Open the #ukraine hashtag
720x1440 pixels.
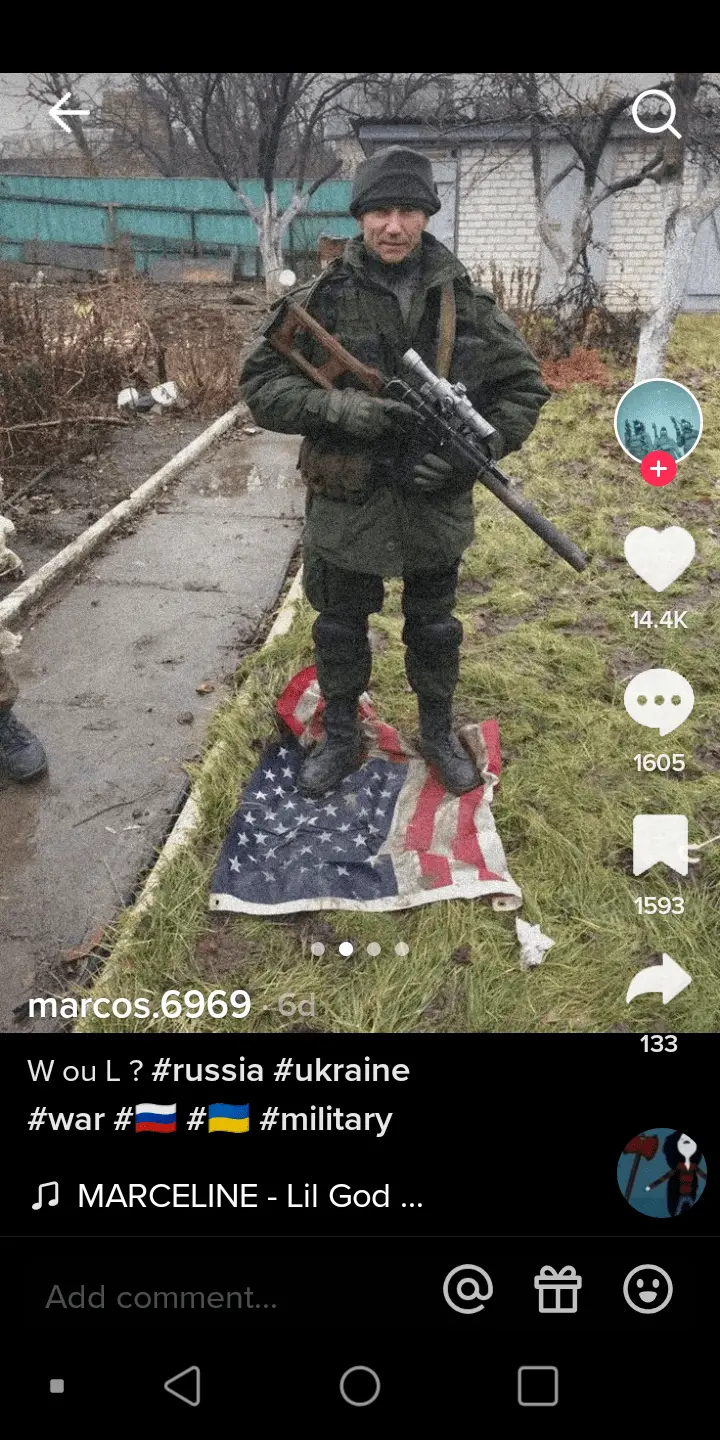pos(342,1070)
